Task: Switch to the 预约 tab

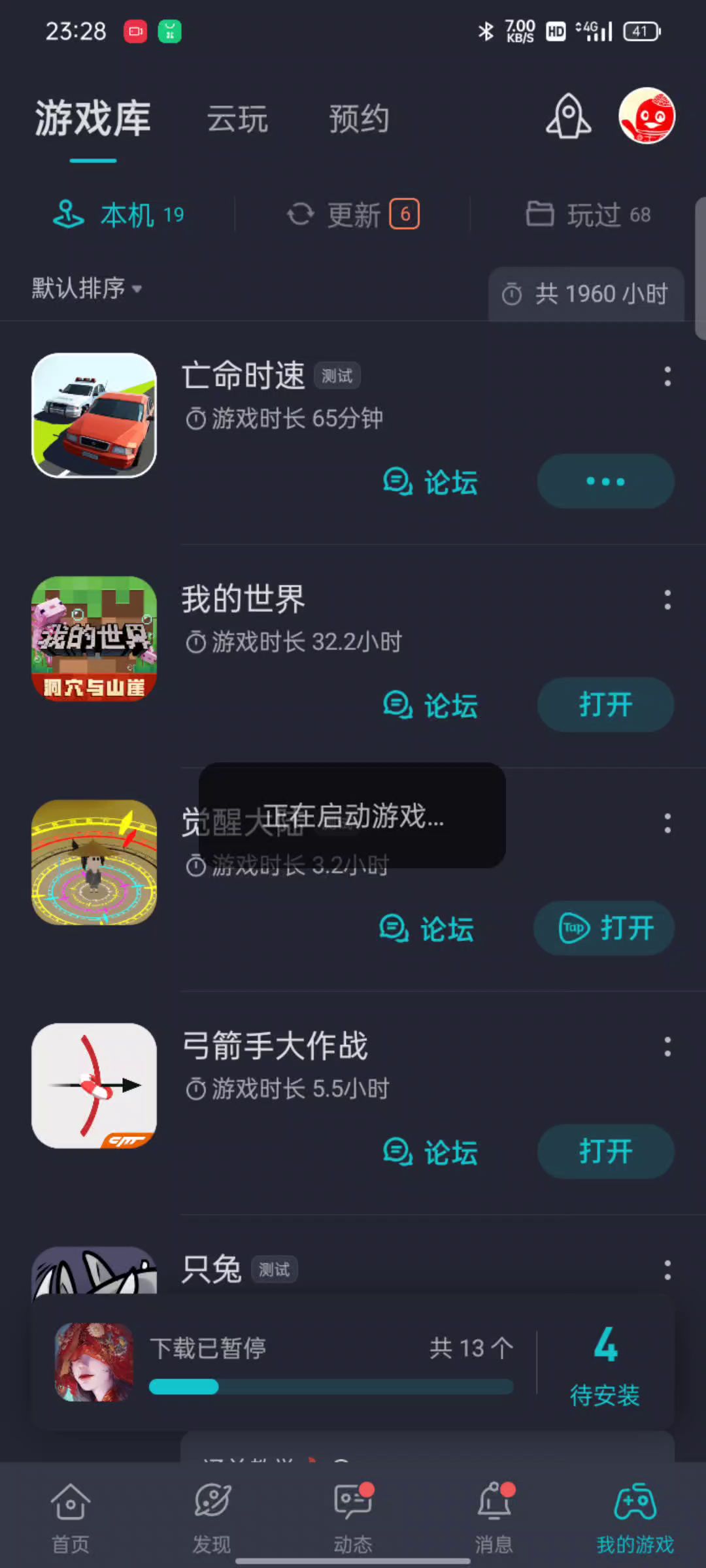Action: click(x=359, y=120)
